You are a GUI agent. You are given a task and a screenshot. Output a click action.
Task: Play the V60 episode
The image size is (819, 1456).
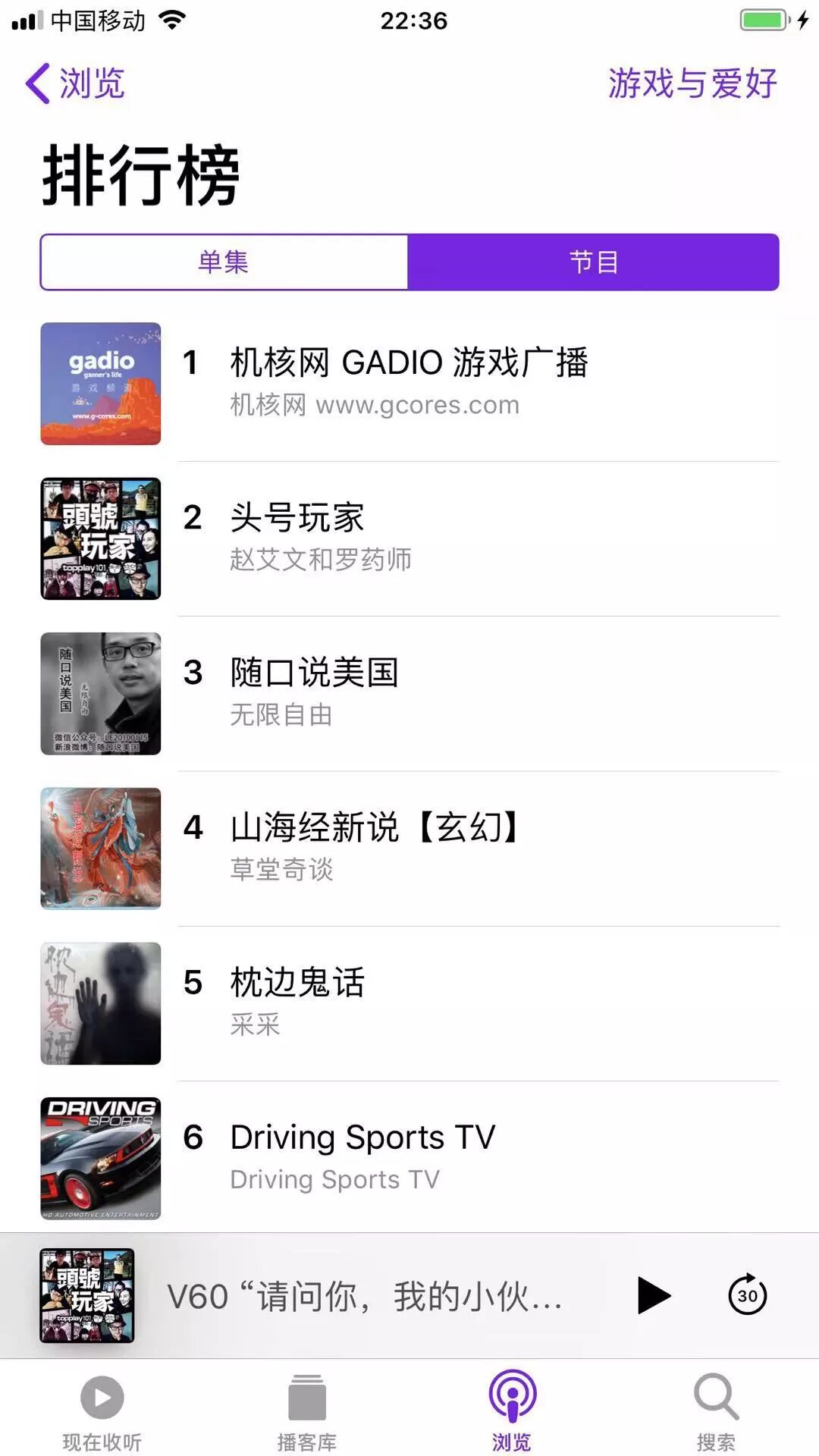(654, 1295)
